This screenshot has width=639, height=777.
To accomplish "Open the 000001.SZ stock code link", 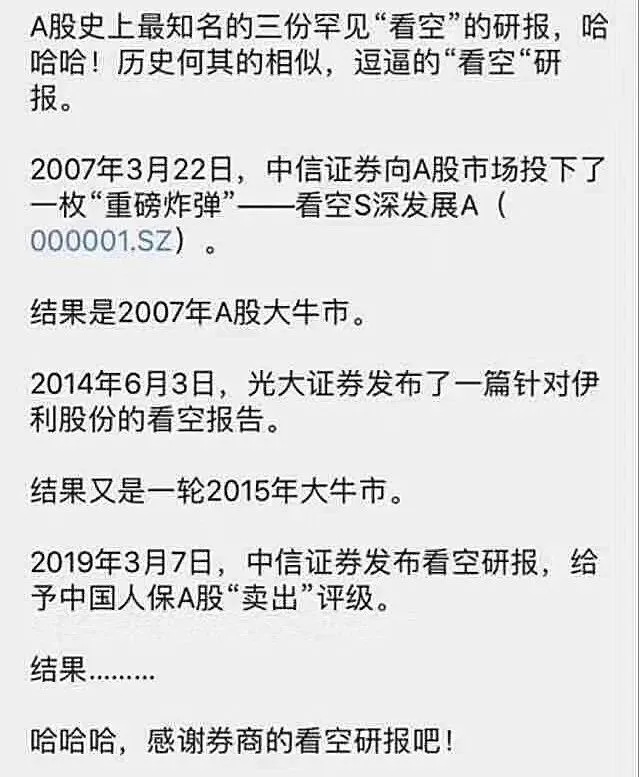I will (x=102, y=242).
